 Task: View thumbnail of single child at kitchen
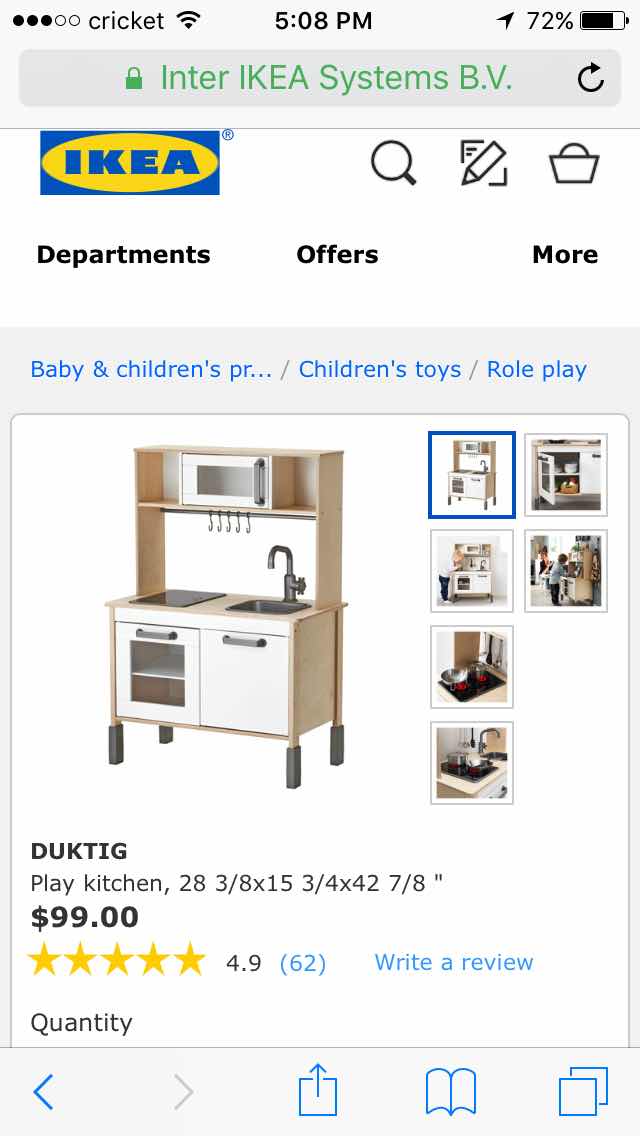point(472,571)
